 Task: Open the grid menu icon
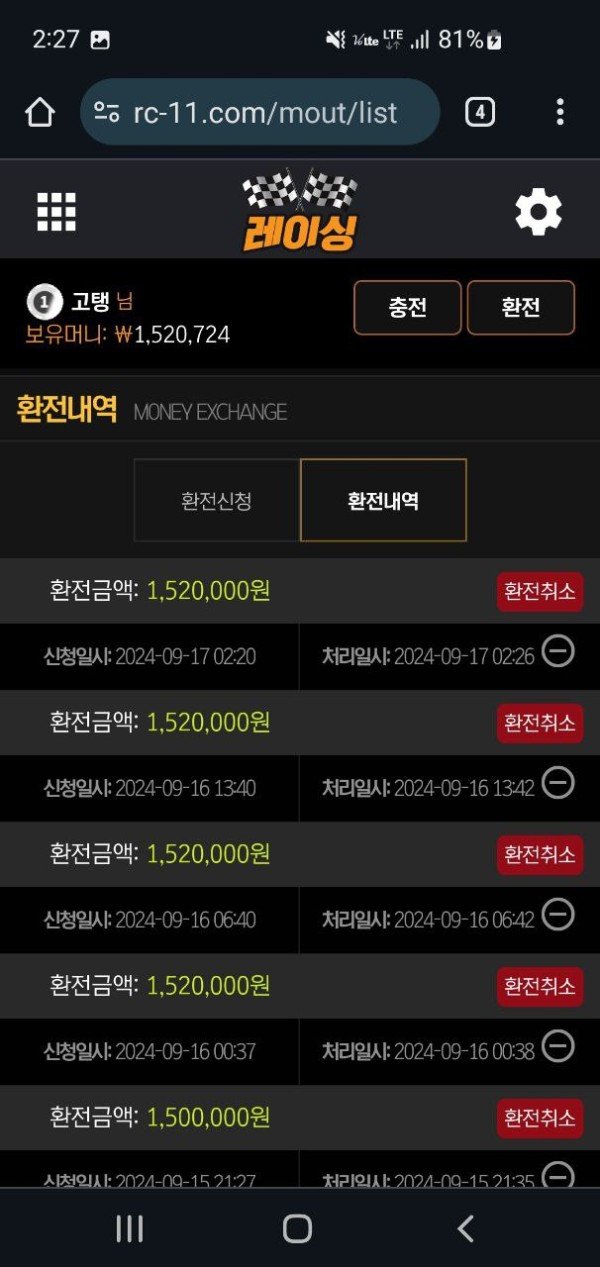(x=56, y=212)
